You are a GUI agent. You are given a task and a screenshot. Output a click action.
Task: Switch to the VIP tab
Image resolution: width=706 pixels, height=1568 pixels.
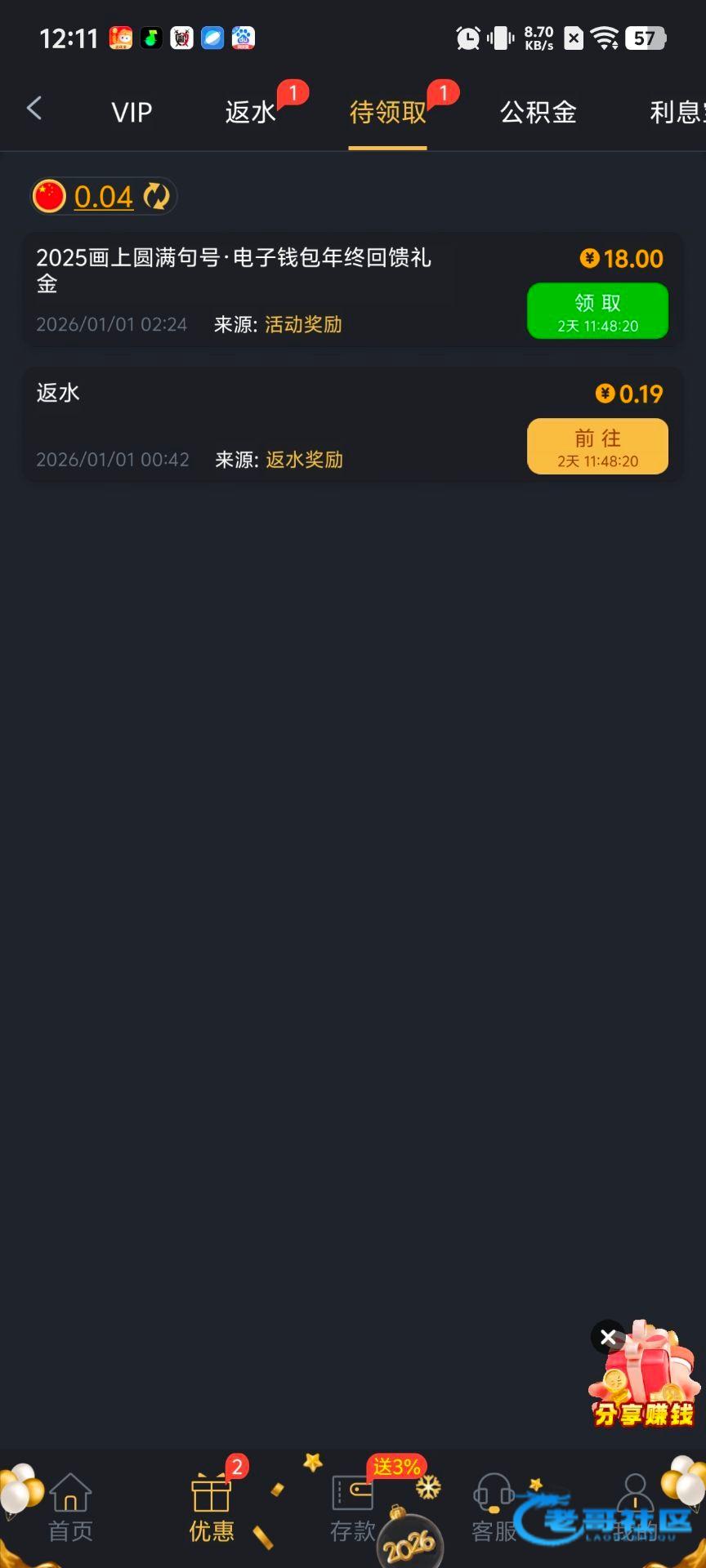132,112
